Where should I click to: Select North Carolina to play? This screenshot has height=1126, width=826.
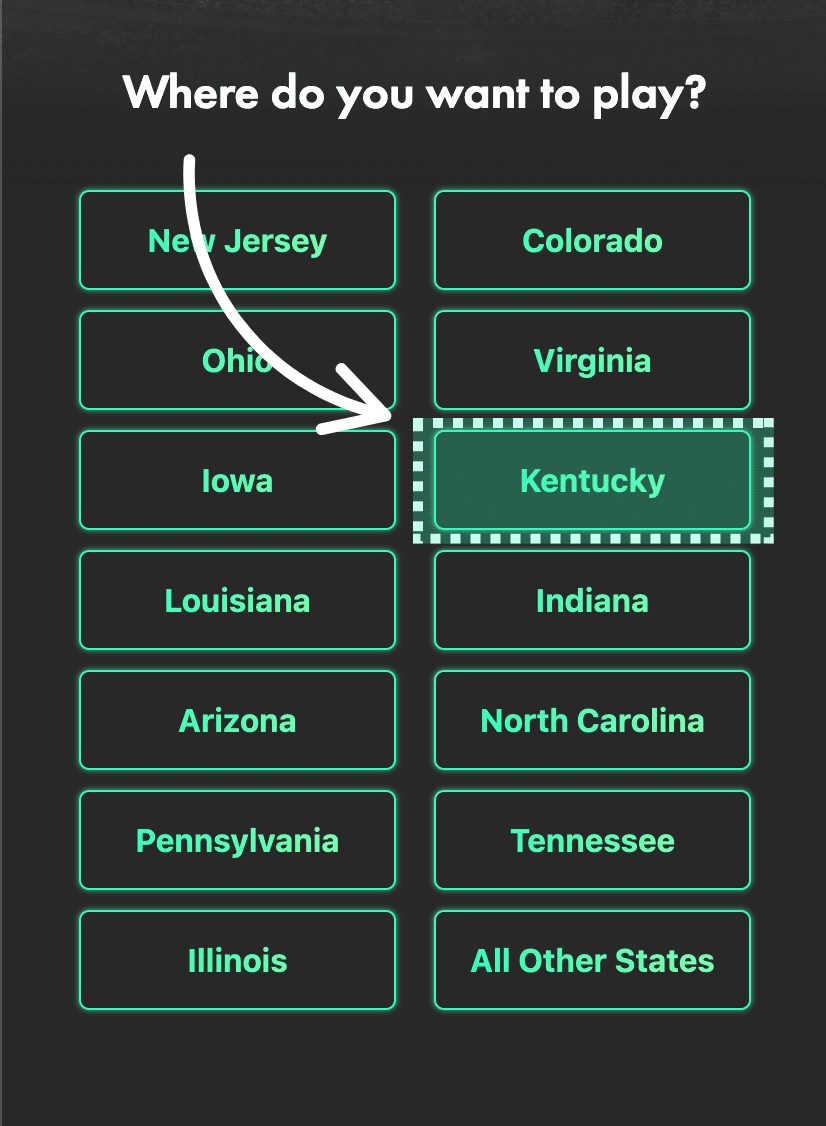click(592, 720)
